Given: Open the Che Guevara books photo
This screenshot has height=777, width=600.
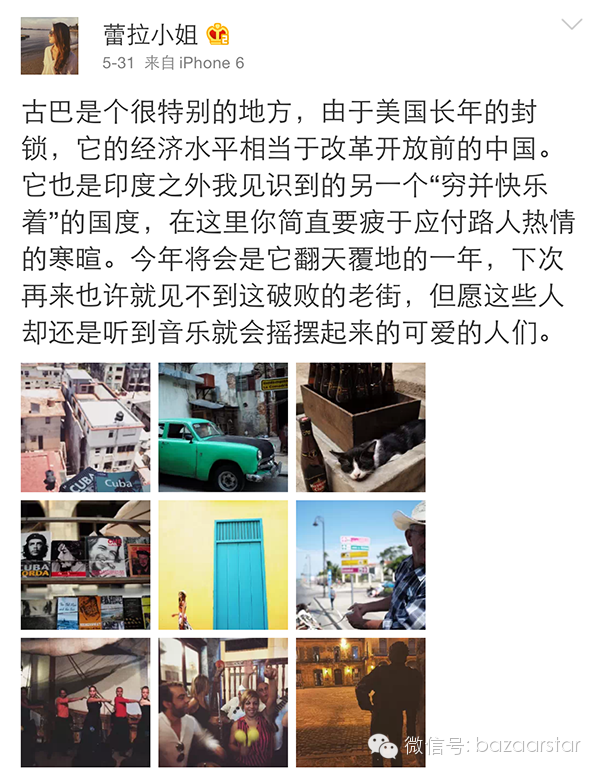Looking at the screenshot, I should click(x=85, y=565).
